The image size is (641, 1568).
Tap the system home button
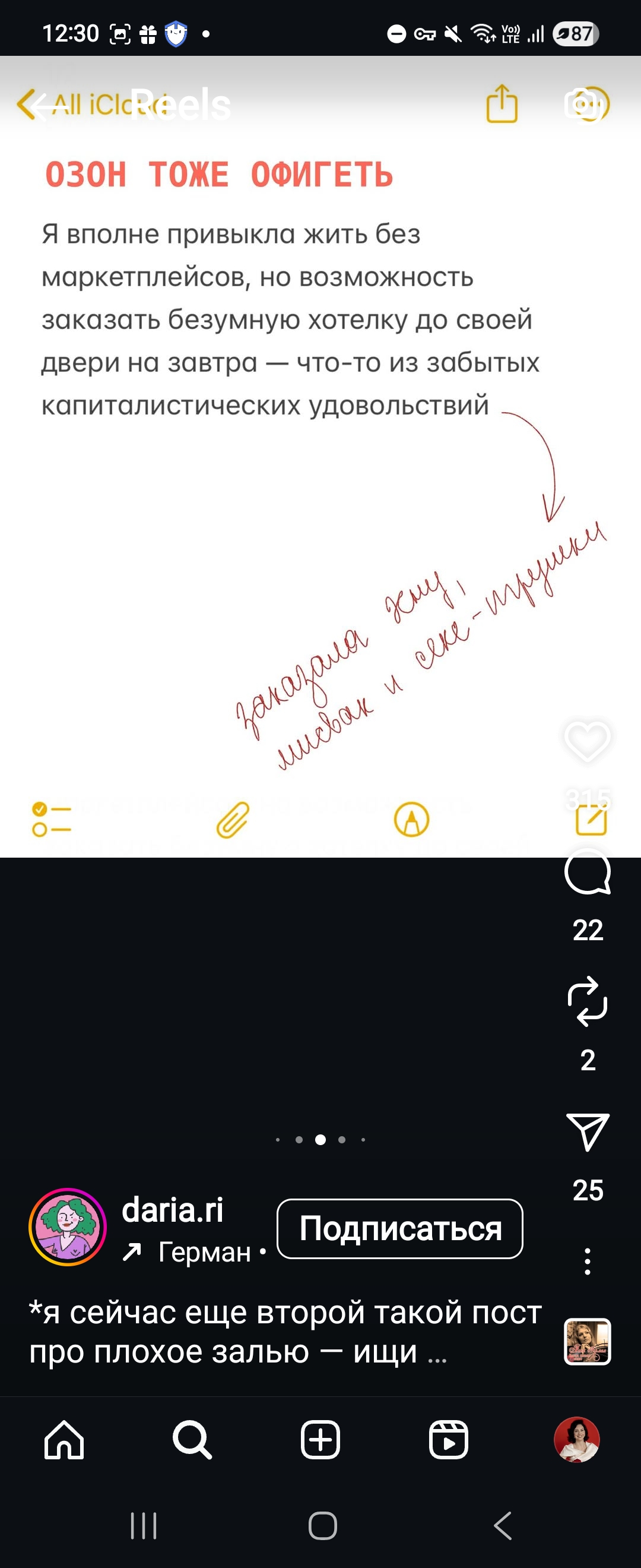click(322, 1526)
